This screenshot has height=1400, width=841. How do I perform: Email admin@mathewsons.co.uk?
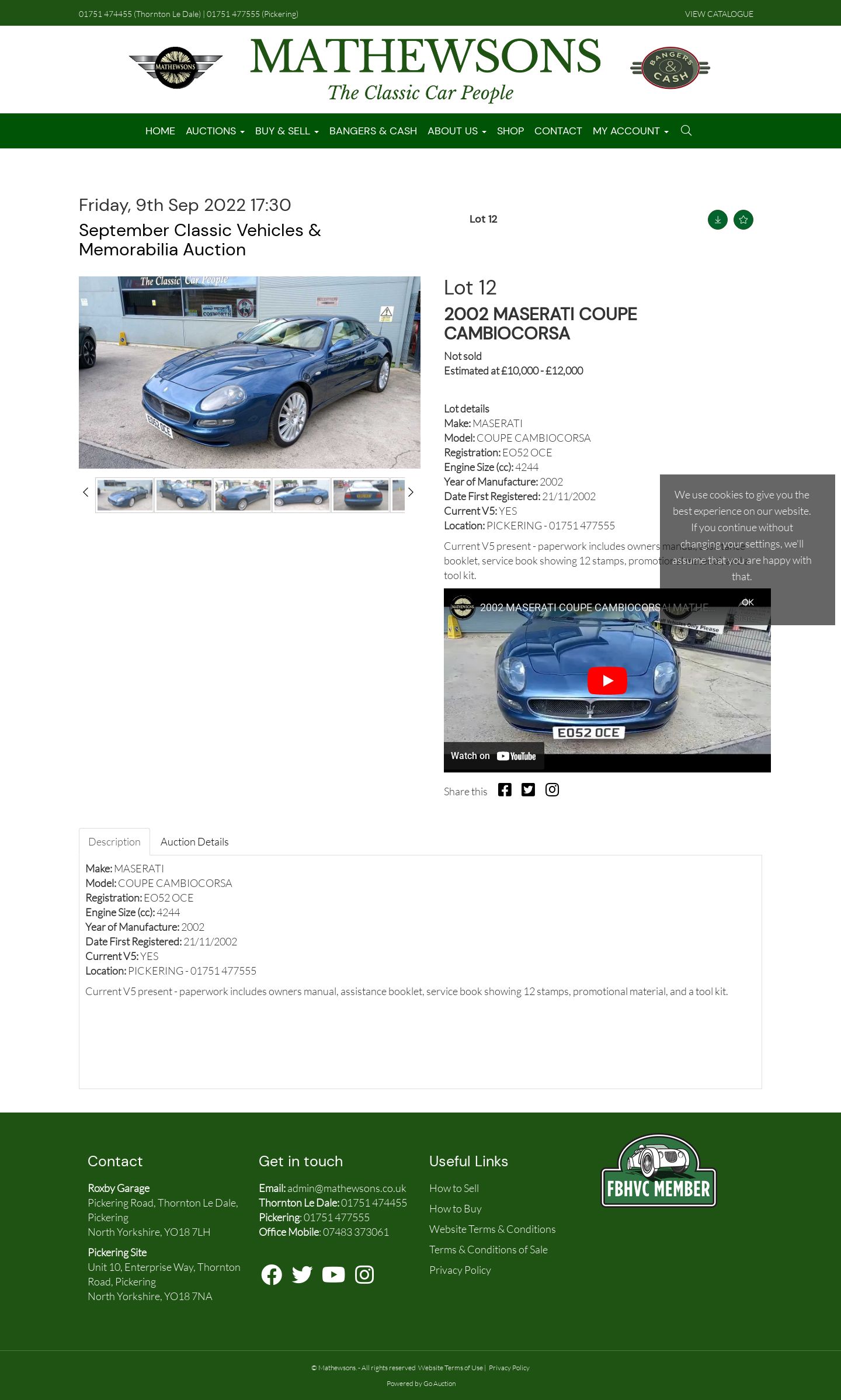click(x=347, y=1188)
